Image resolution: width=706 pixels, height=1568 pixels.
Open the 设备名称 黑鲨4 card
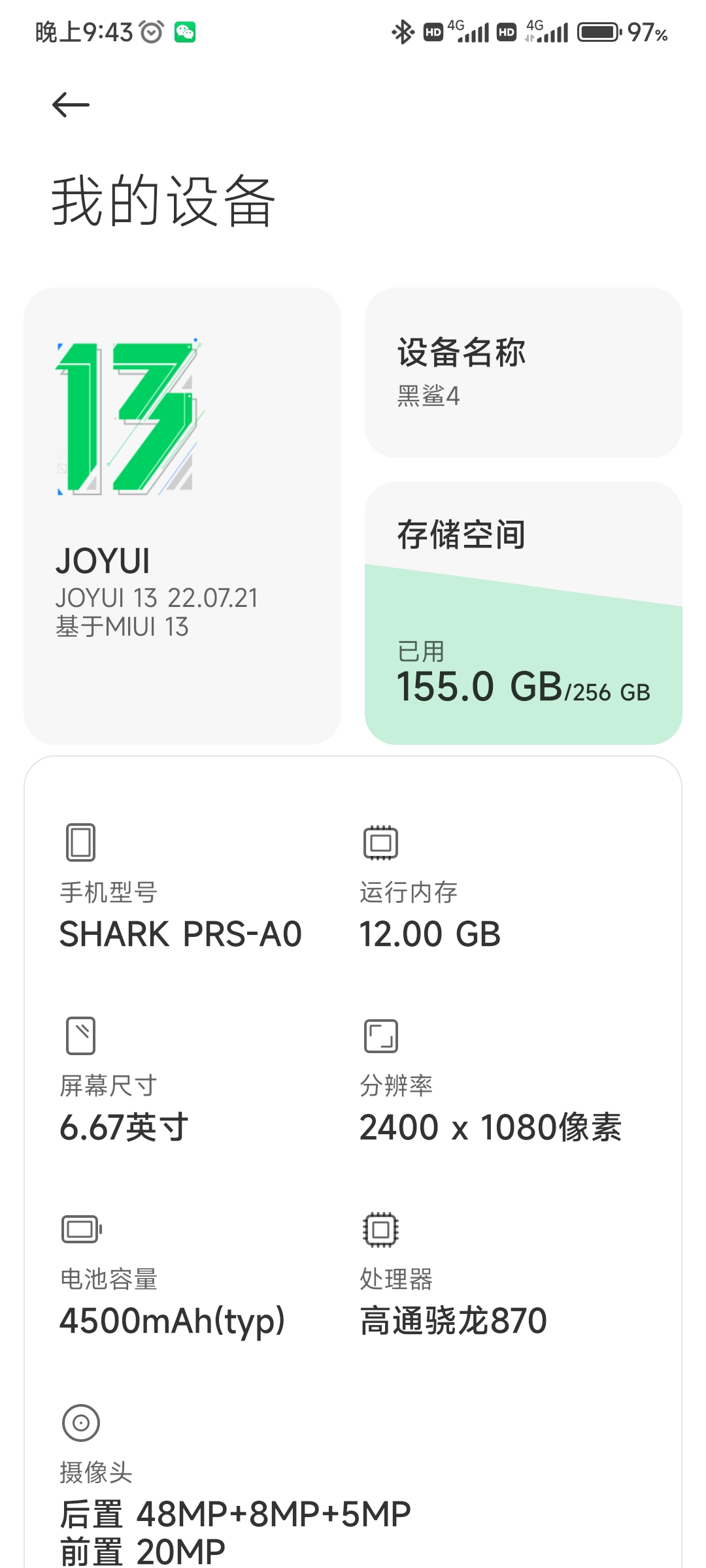click(x=523, y=372)
